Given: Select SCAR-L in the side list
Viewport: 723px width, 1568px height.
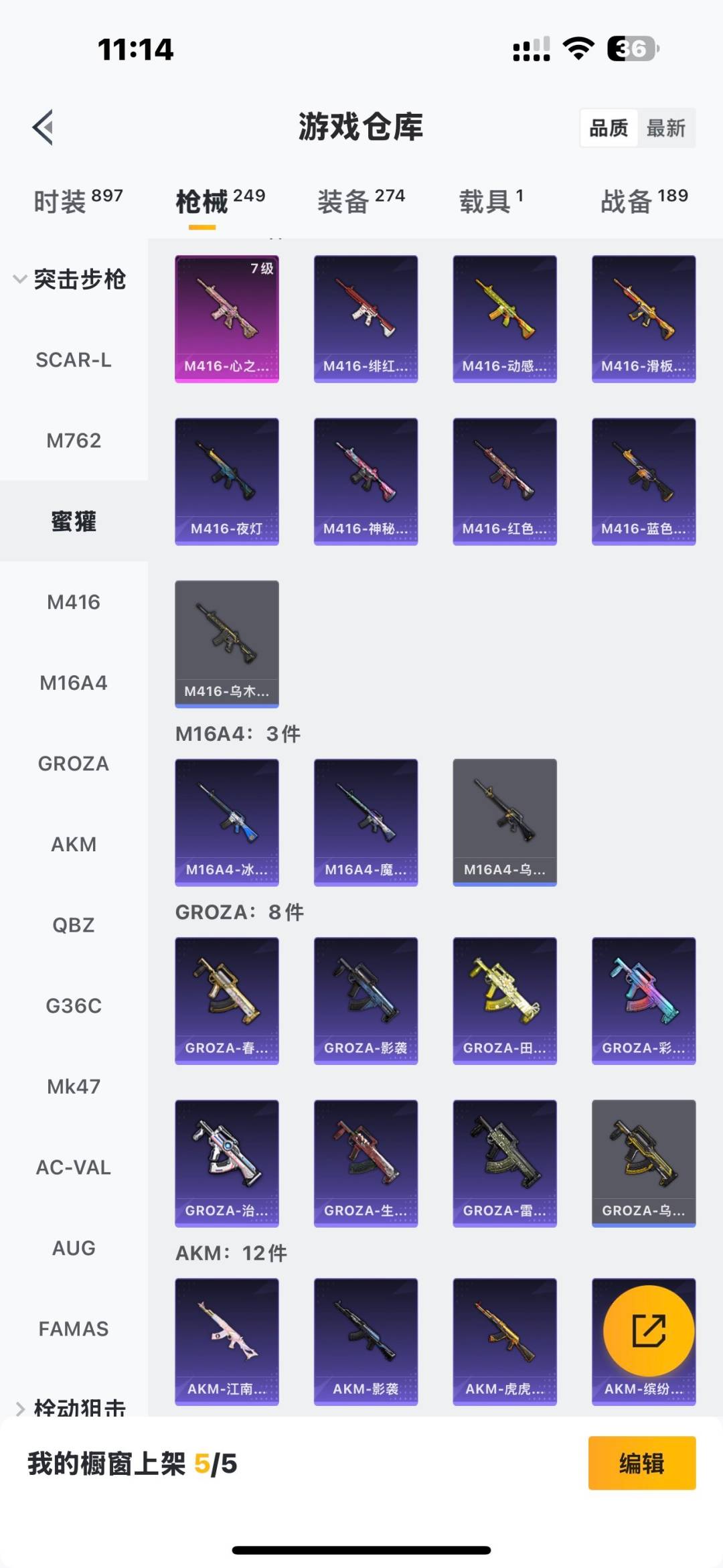Looking at the screenshot, I should [x=74, y=360].
